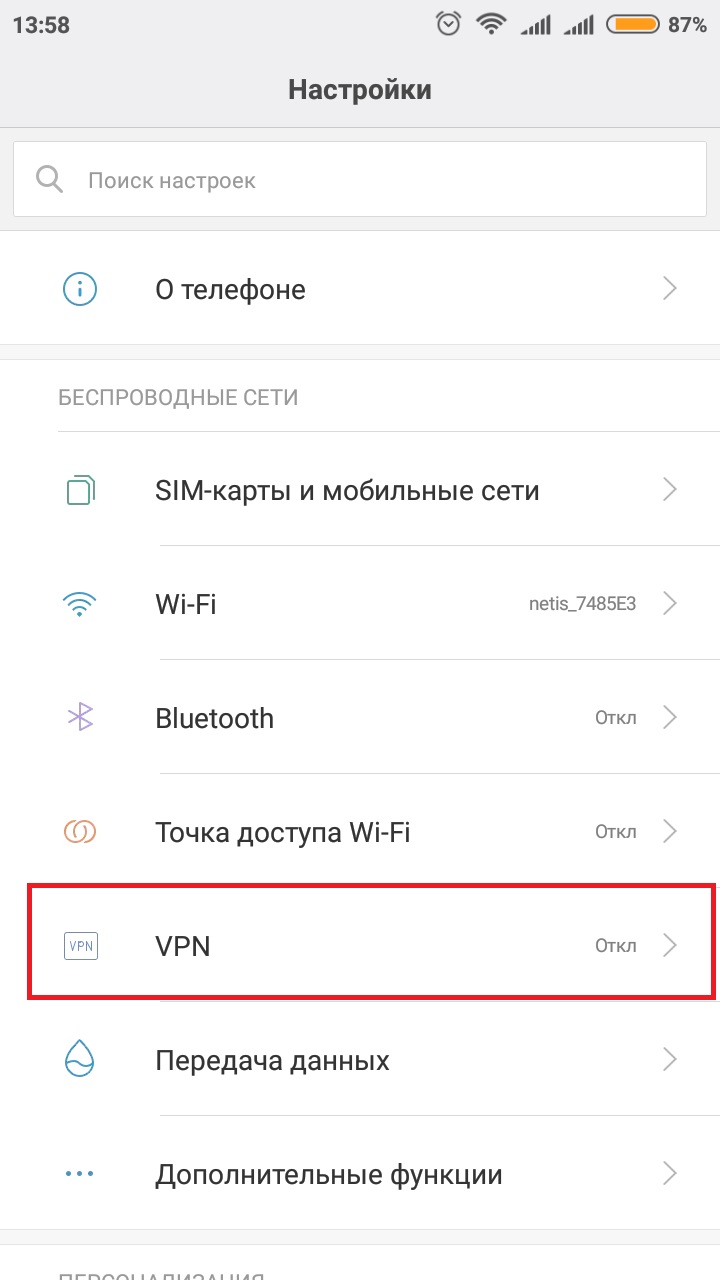Open SIM-карты и мобильные сети

(360, 491)
